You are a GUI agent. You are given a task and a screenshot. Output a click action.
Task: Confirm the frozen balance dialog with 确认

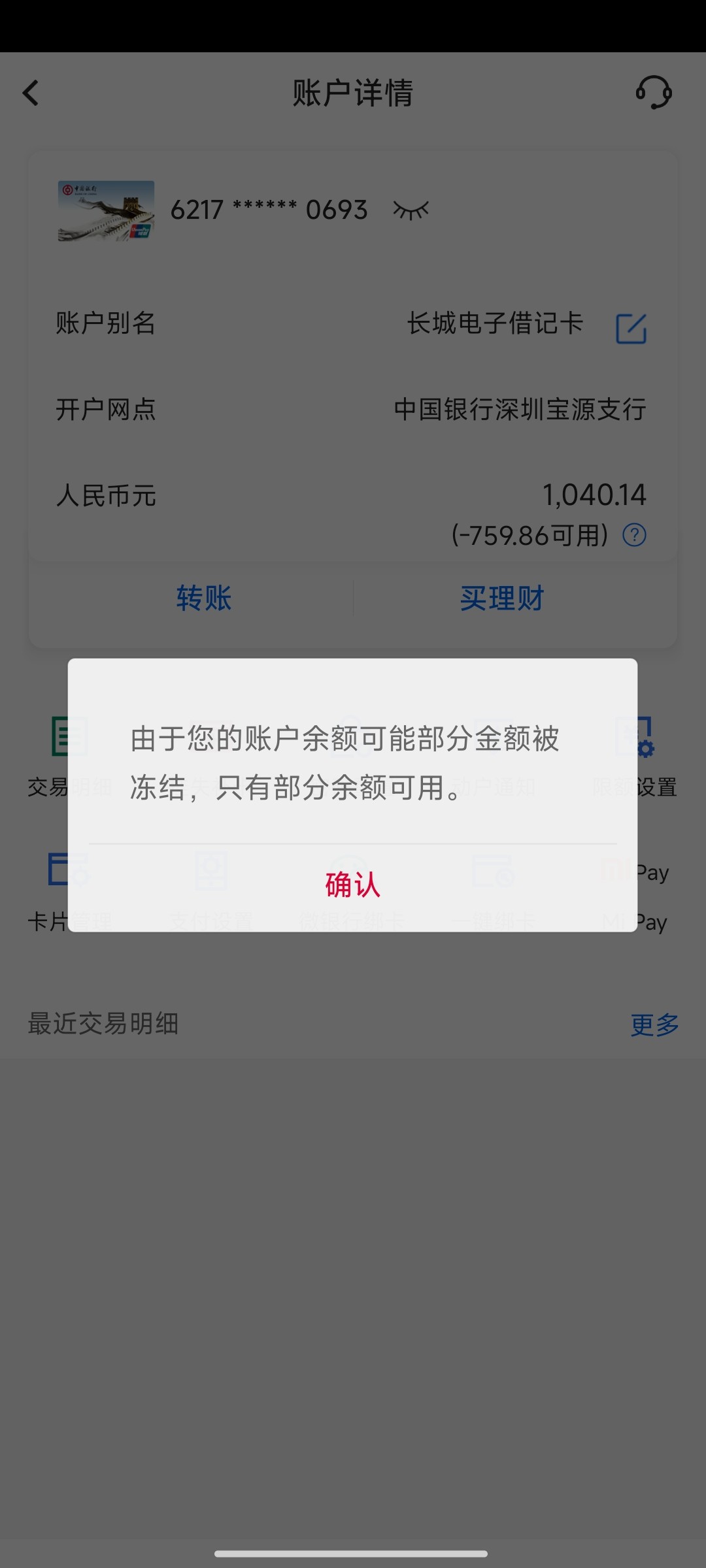click(x=352, y=885)
